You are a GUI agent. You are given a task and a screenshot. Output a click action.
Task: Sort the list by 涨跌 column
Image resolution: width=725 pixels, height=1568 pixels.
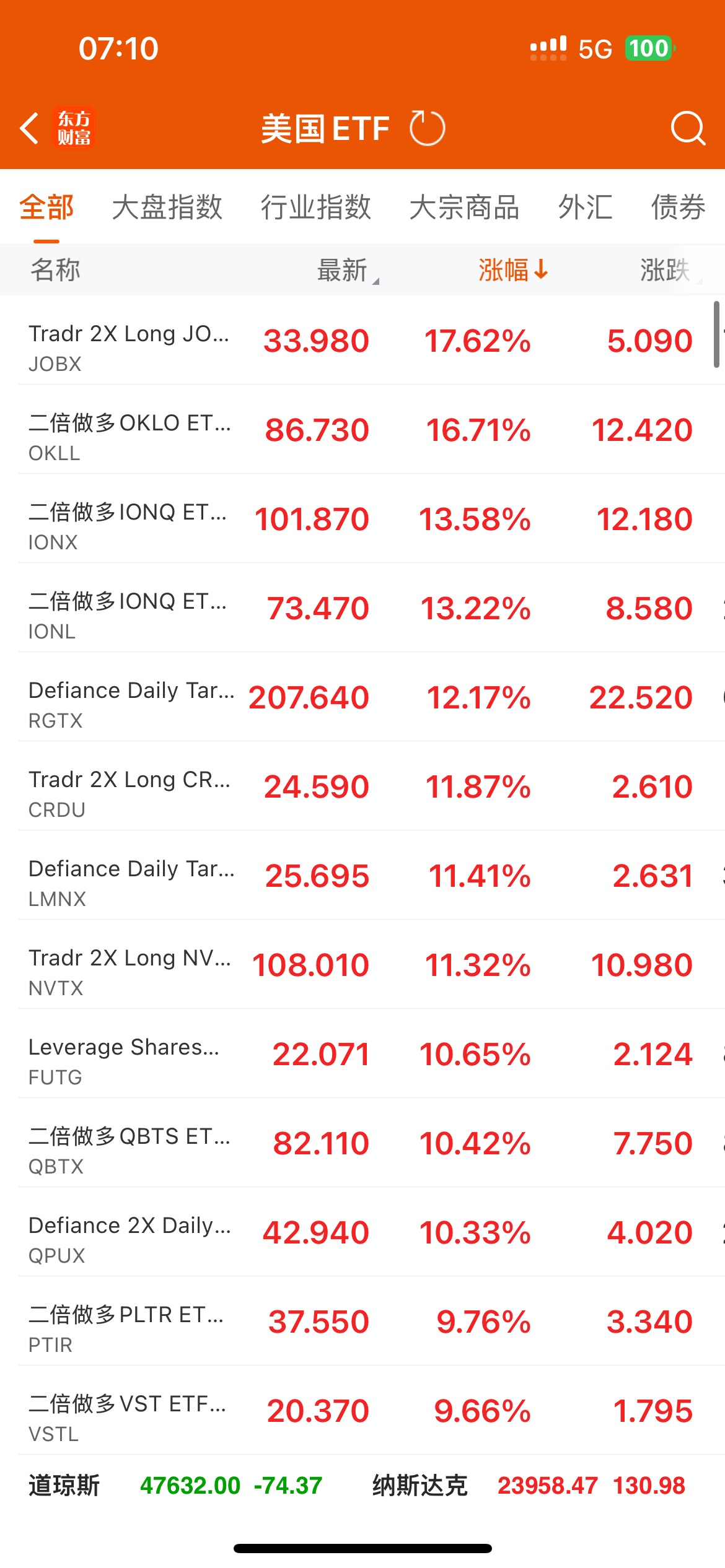[x=666, y=270]
